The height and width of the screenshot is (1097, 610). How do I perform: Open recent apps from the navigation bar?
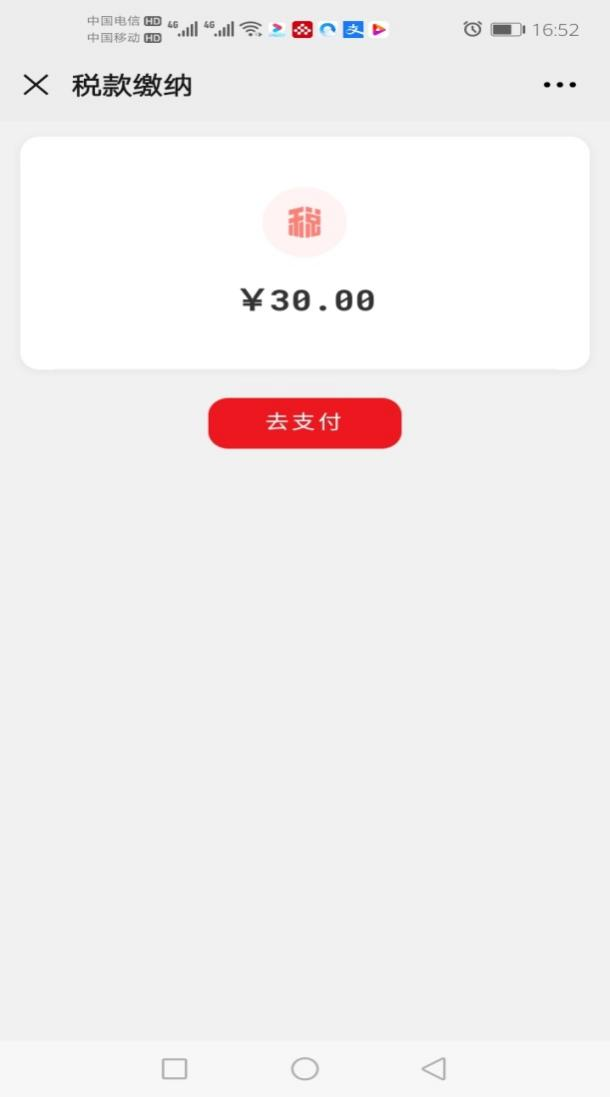click(174, 1068)
